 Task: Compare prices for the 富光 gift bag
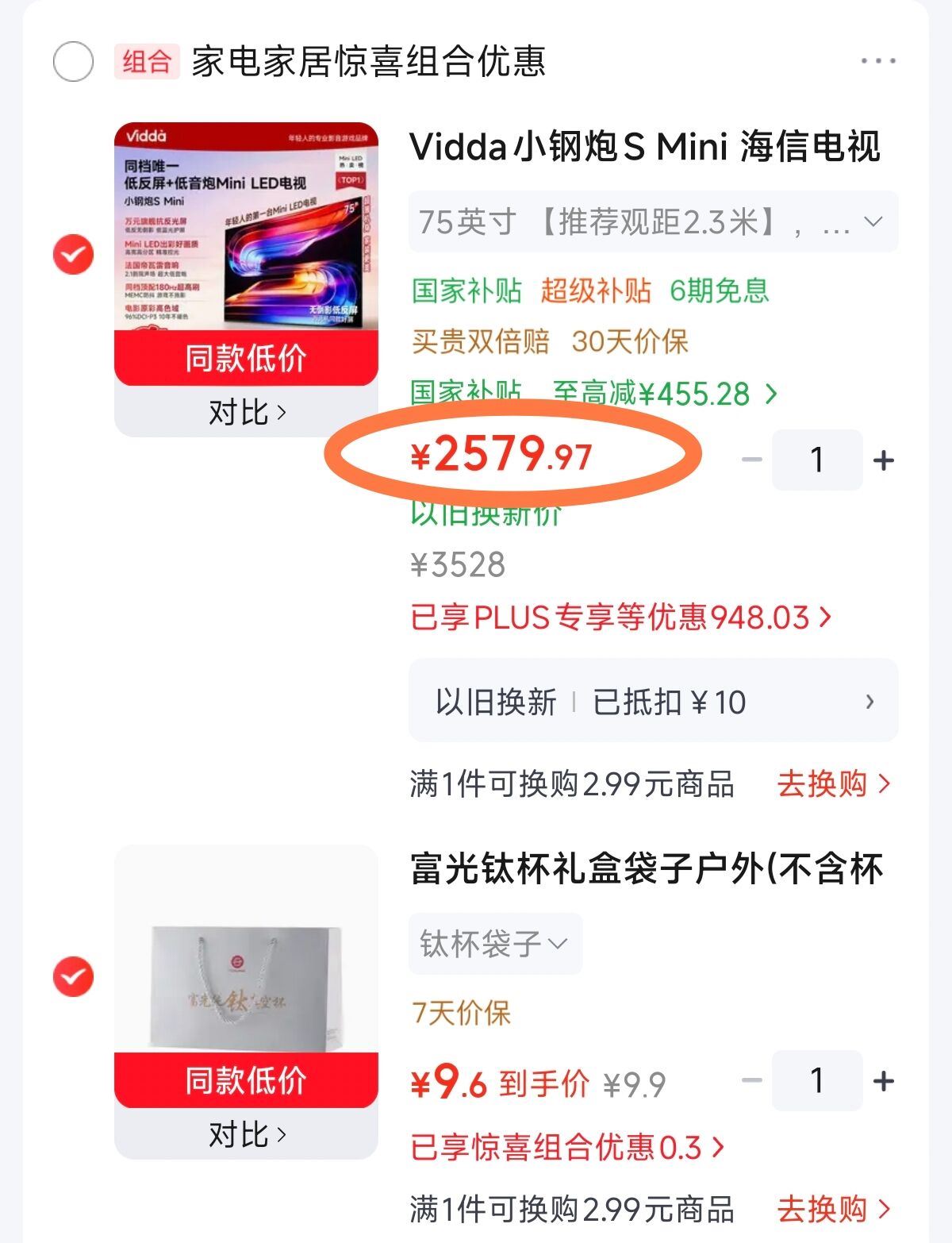[x=246, y=1135]
